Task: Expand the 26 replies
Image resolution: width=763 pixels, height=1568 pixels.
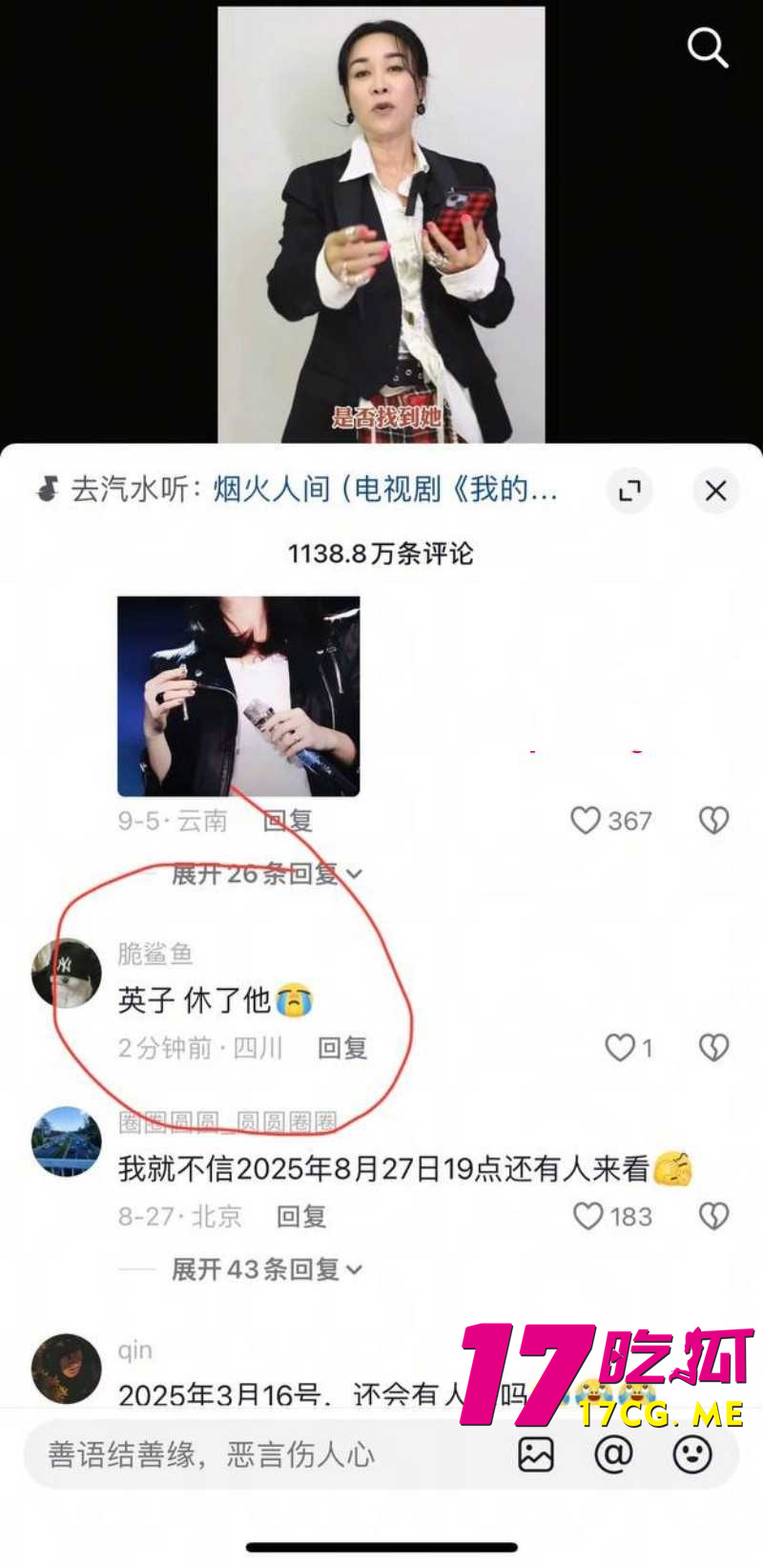Action: coord(265,874)
